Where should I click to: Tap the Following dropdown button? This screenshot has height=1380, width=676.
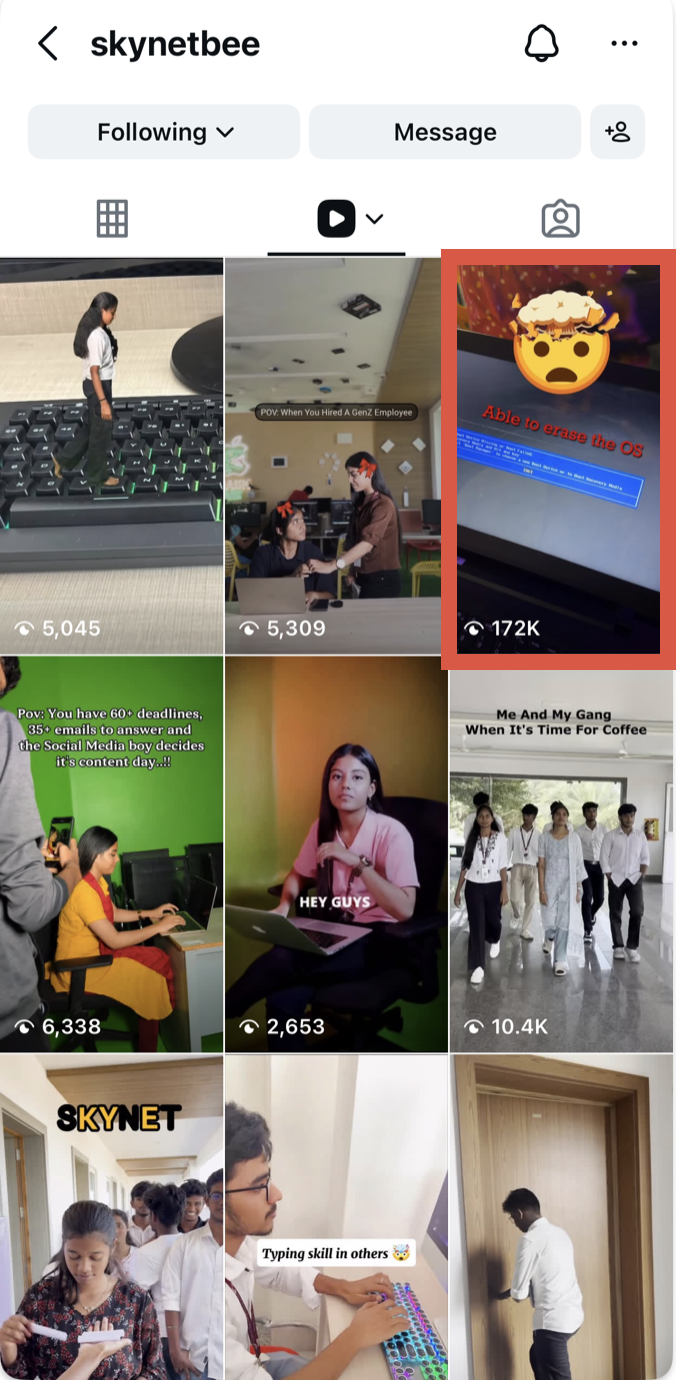pyautogui.click(x=164, y=132)
